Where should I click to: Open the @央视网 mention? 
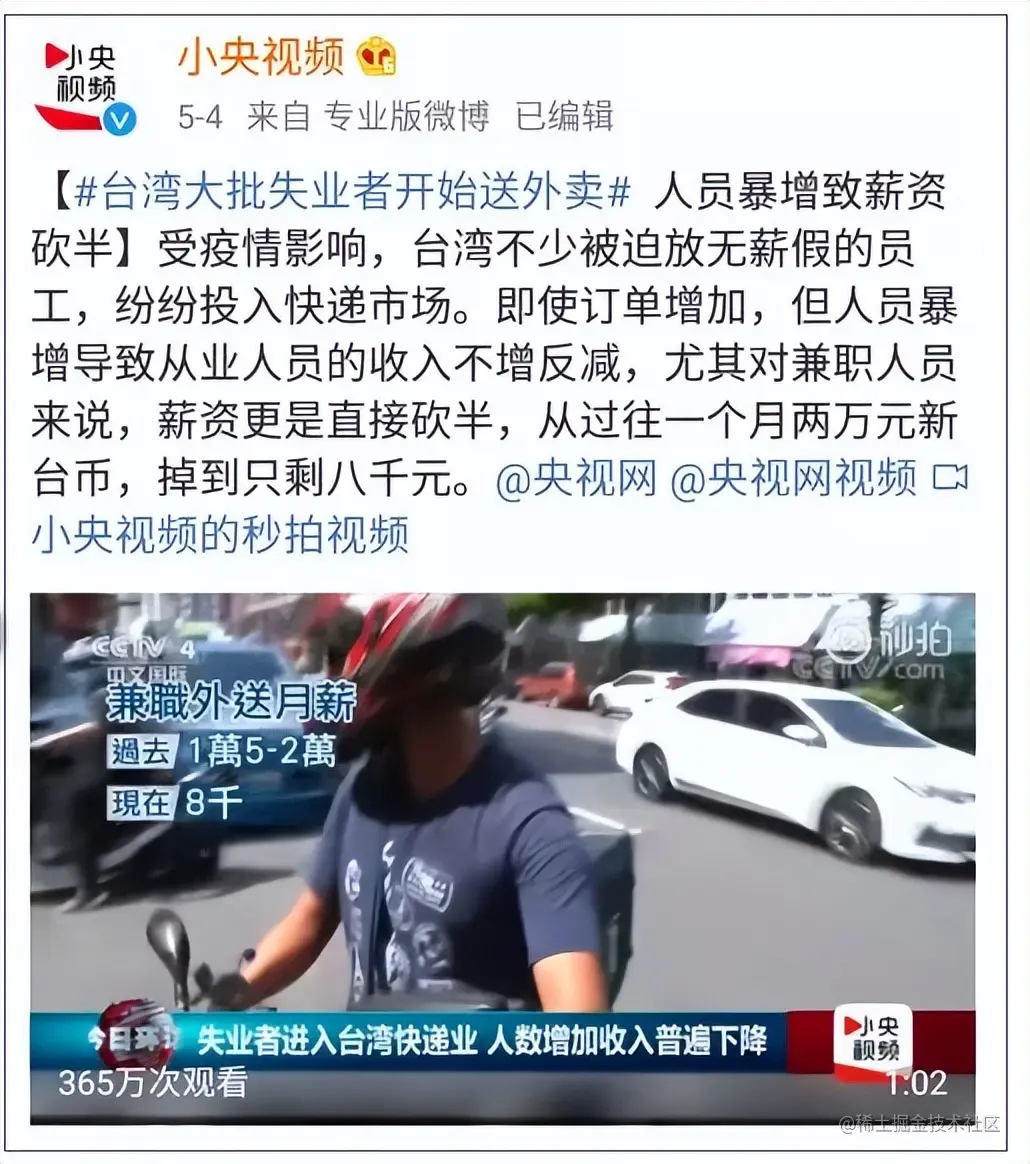click(x=575, y=480)
